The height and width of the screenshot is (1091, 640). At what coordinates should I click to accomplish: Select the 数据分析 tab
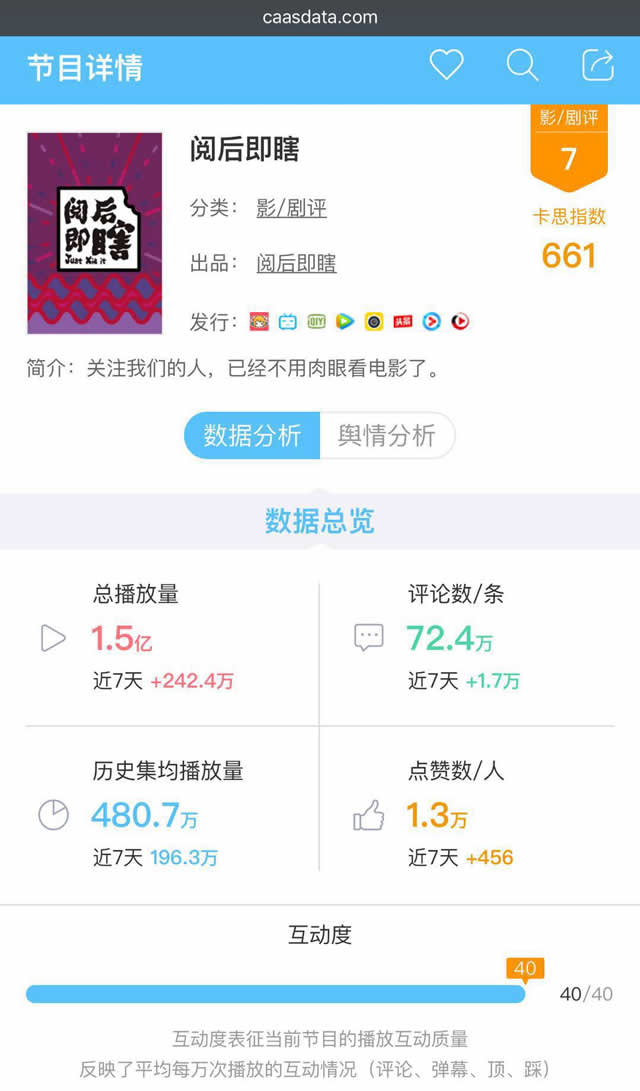[252, 436]
